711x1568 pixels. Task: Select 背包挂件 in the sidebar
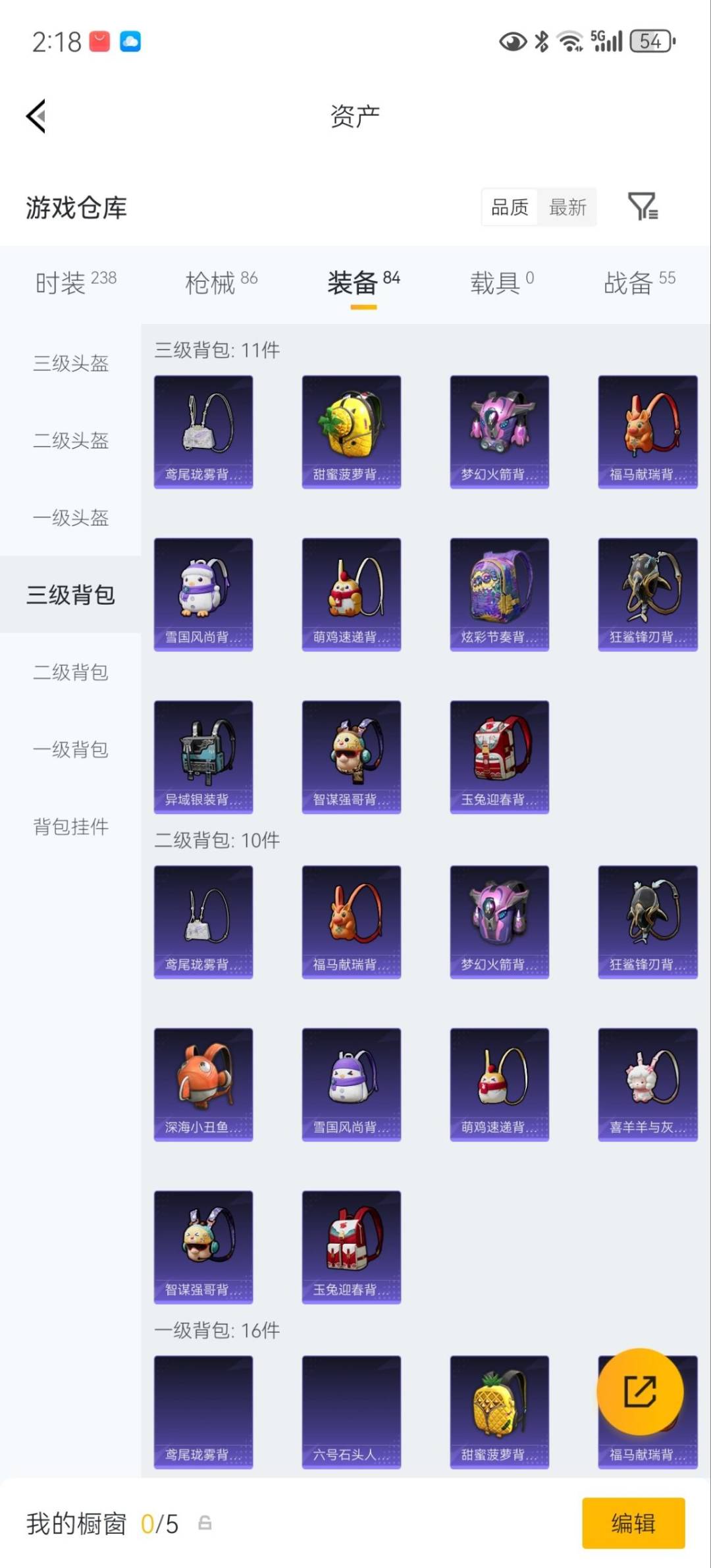(x=70, y=826)
